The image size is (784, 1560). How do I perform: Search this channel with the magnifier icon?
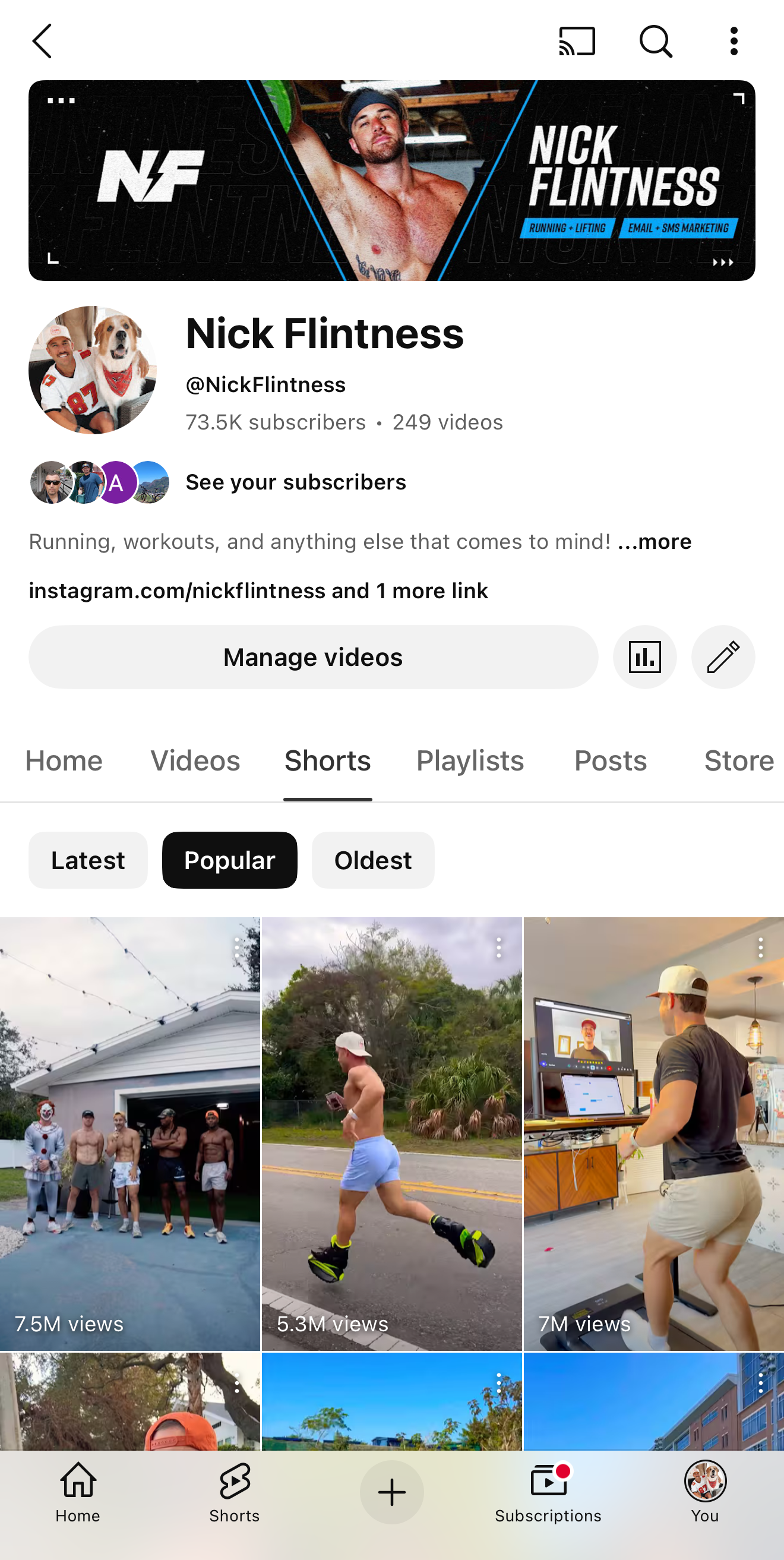(656, 41)
